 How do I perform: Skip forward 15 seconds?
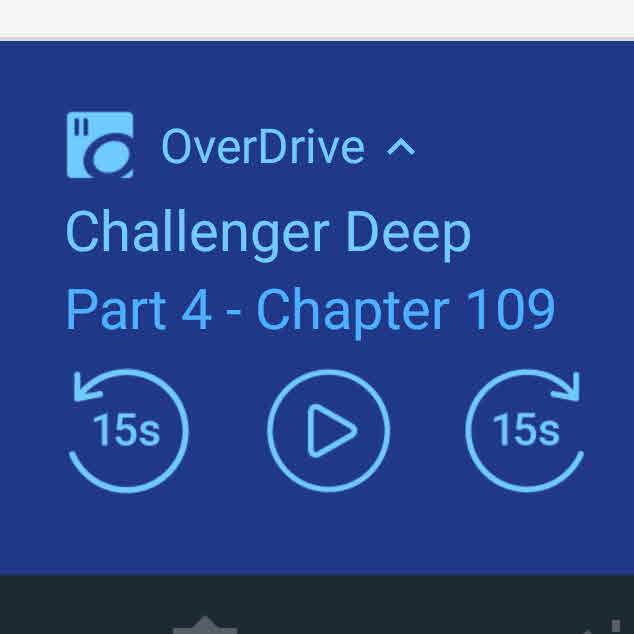click(525, 431)
